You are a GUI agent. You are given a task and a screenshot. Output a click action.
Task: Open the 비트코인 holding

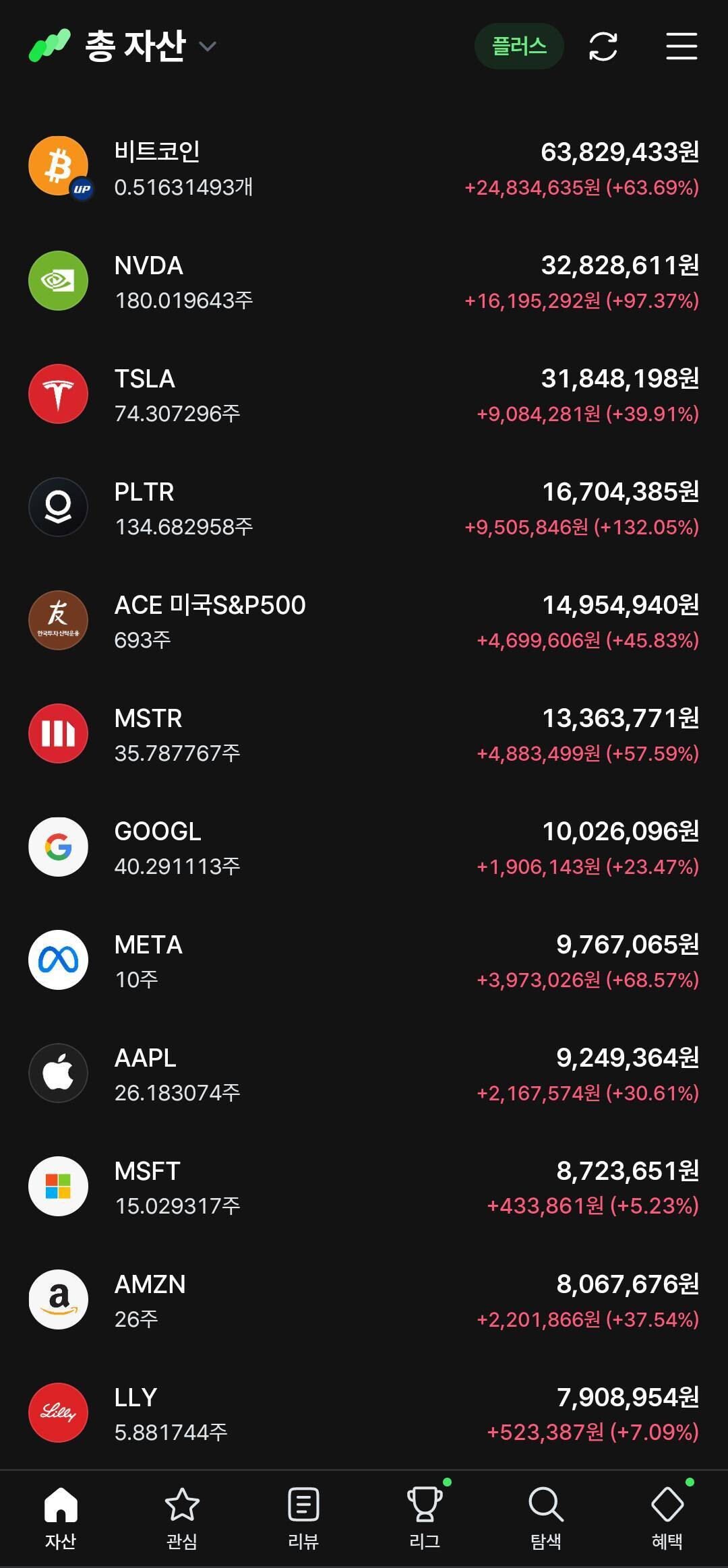pyautogui.click(x=364, y=168)
